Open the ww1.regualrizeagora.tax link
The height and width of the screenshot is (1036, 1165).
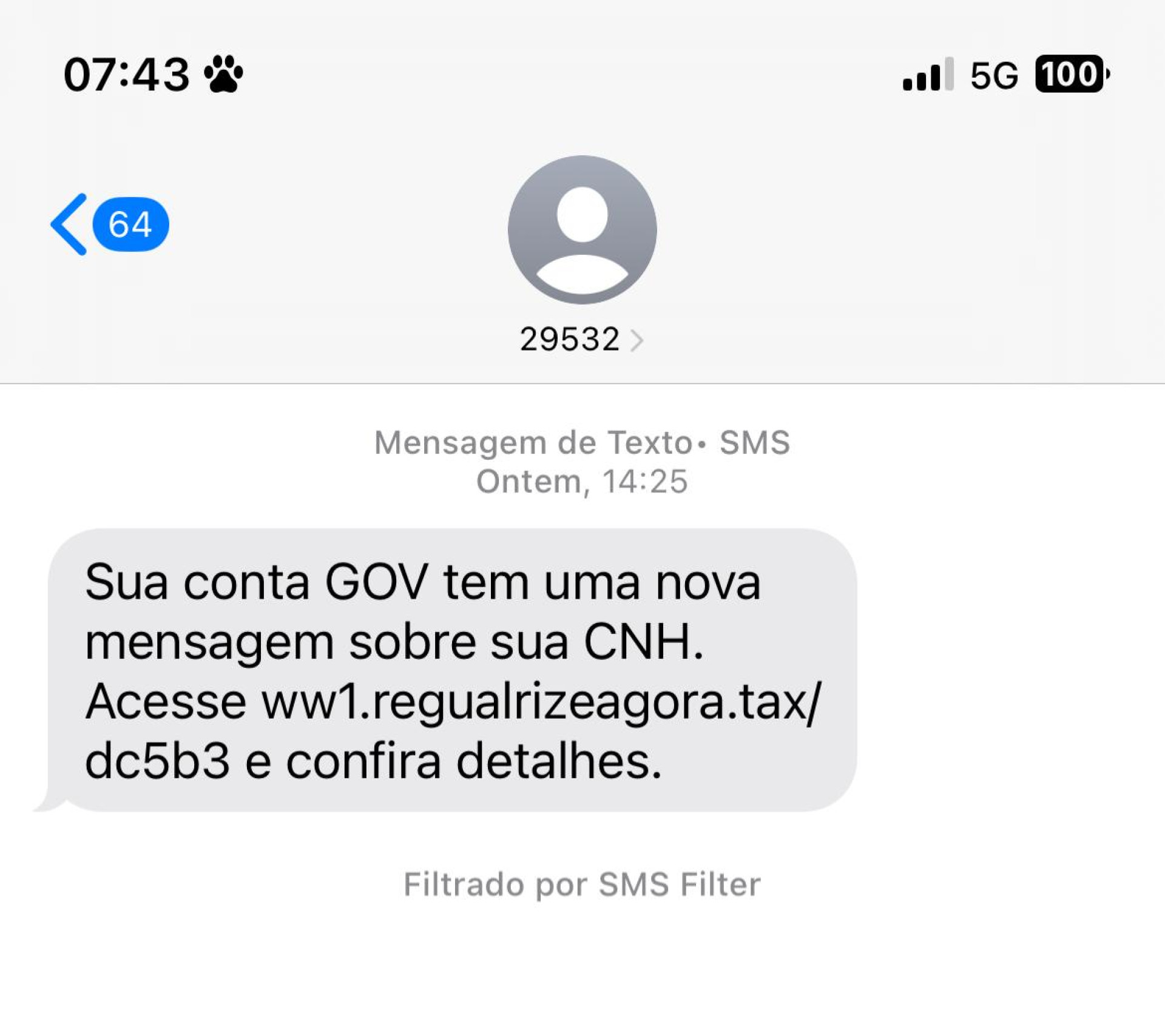click(540, 702)
